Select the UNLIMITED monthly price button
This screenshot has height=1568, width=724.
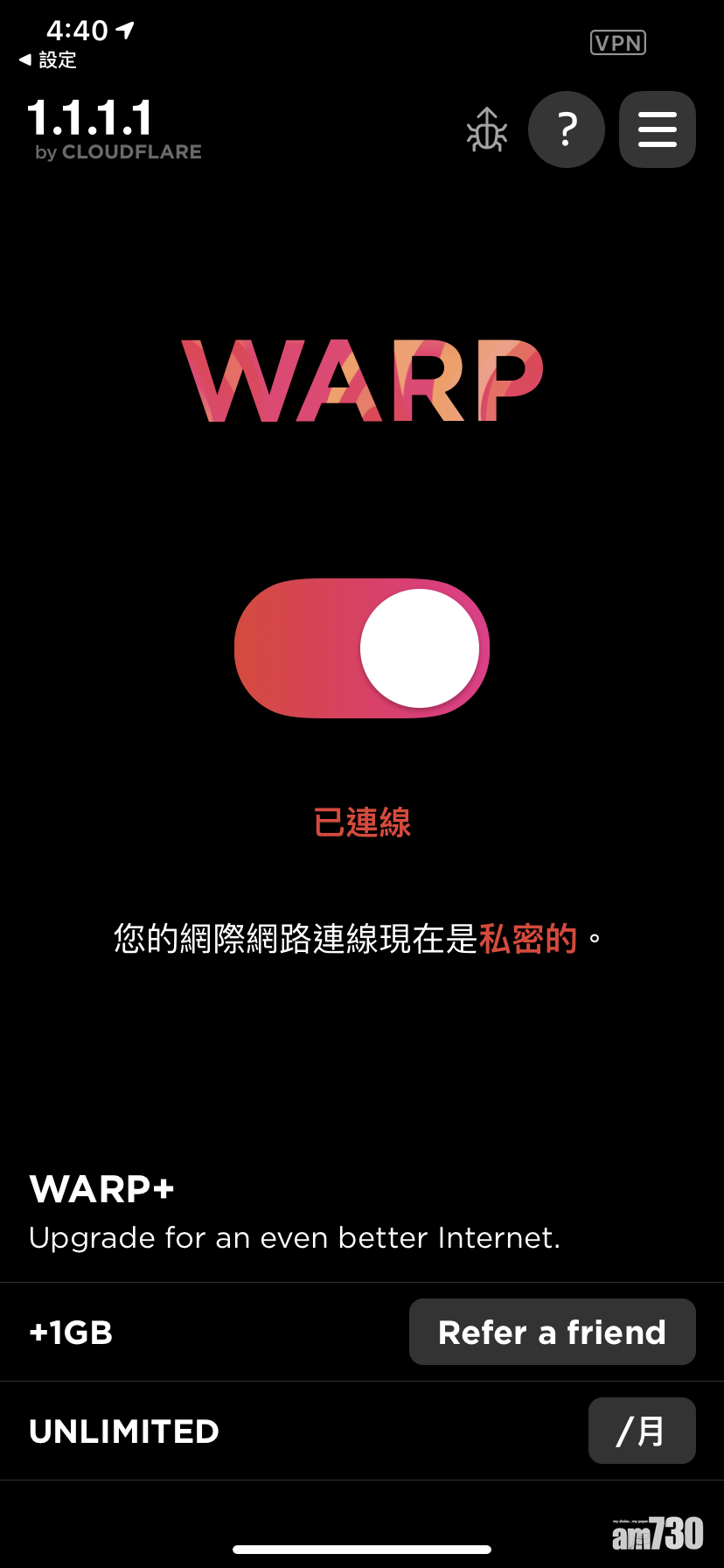point(641,1431)
